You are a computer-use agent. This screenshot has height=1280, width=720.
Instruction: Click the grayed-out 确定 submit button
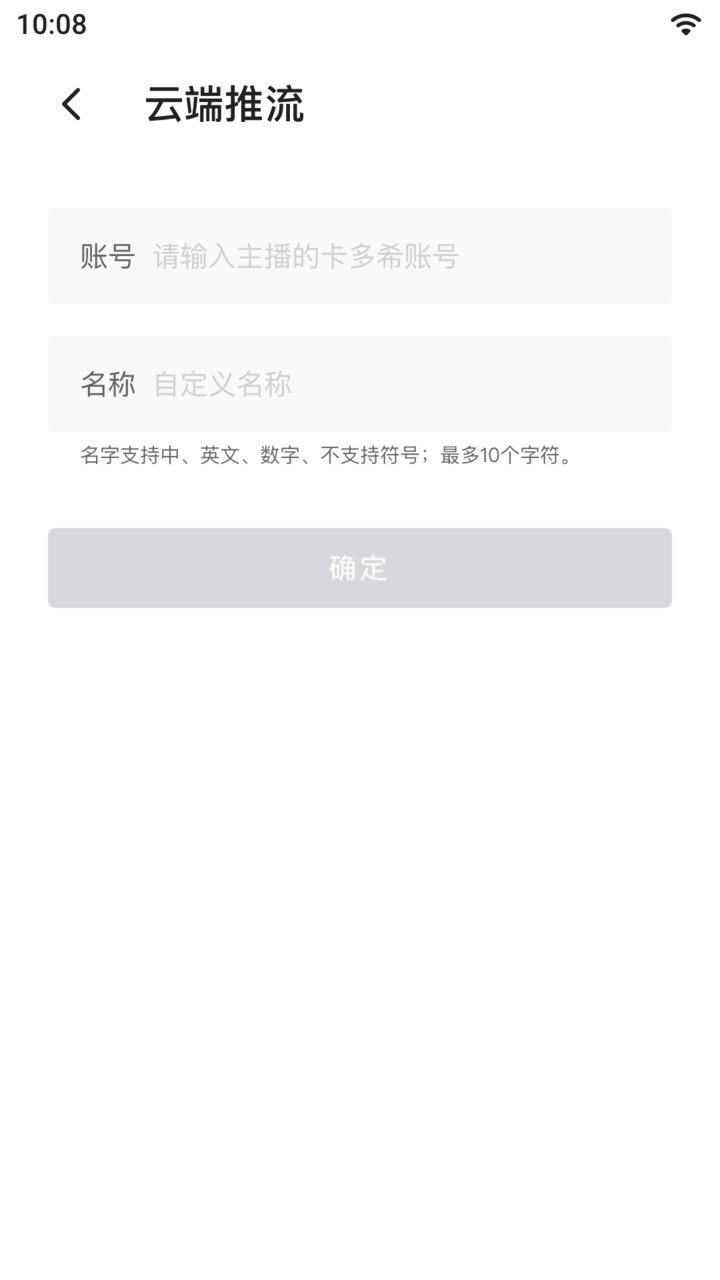pyautogui.click(x=360, y=567)
